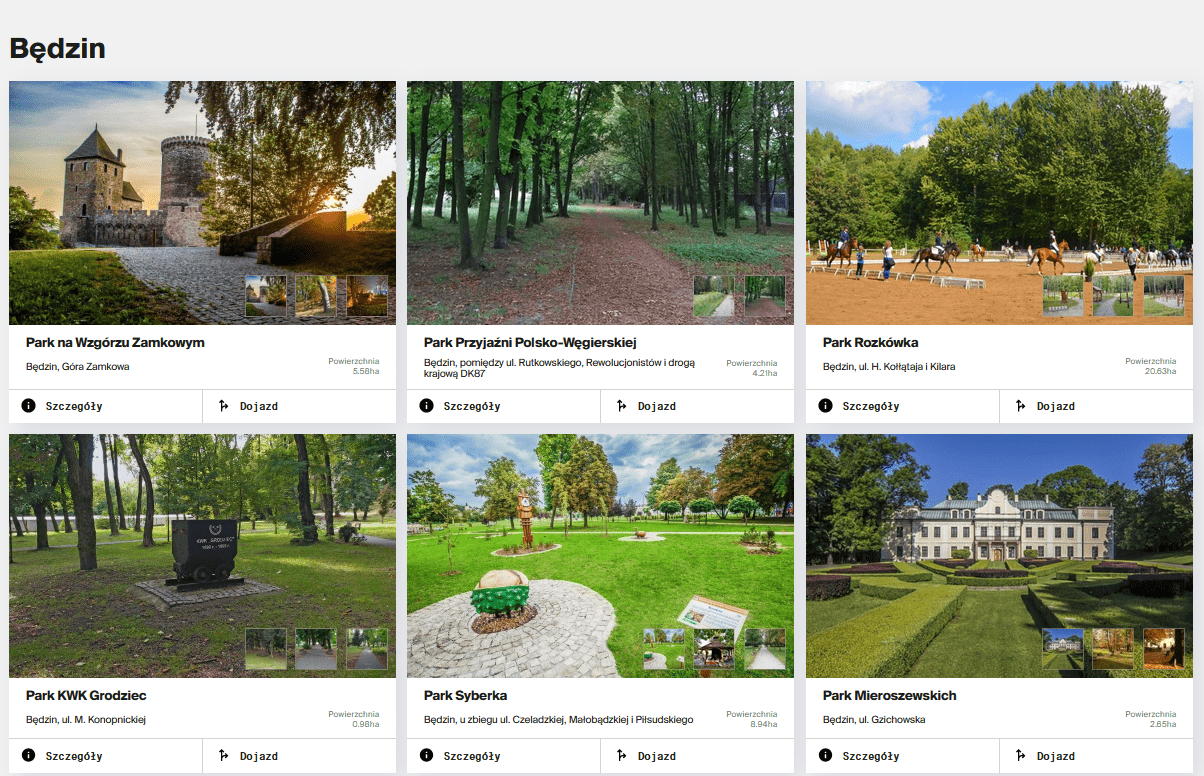Open details of Park Mieroszewskich
The width and height of the screenshot is (1204, 776).
click(902, 756)
